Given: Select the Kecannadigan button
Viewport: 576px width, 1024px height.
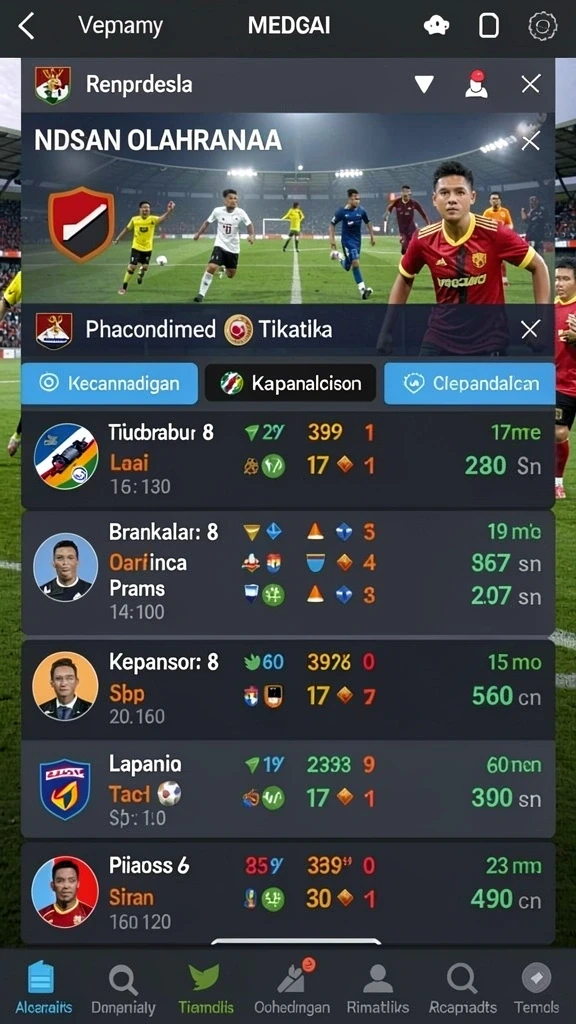Looking at the screenshot, I should pos(110,383).
